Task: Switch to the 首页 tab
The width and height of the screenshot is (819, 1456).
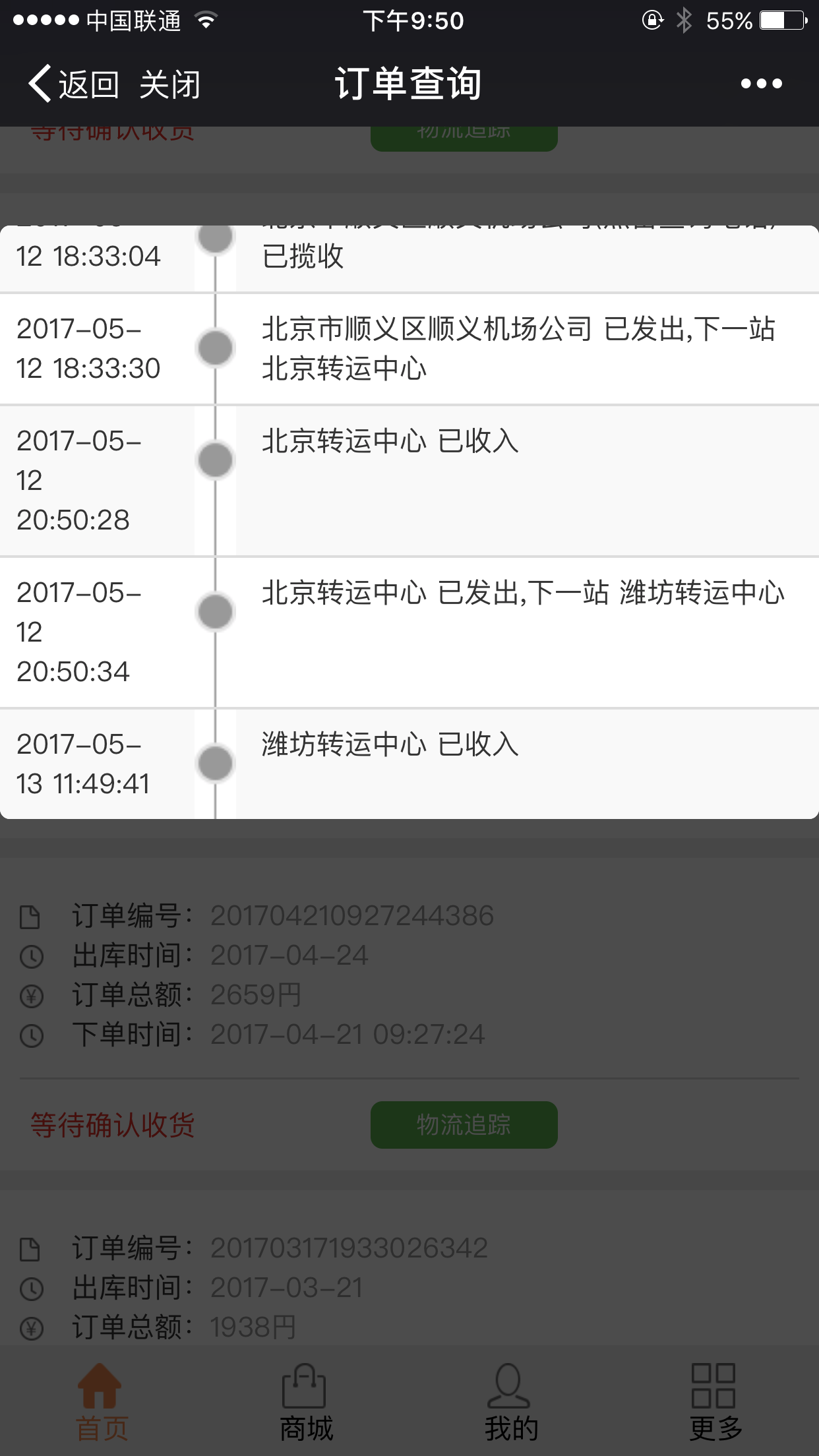Action: [x=102, y=1401]
